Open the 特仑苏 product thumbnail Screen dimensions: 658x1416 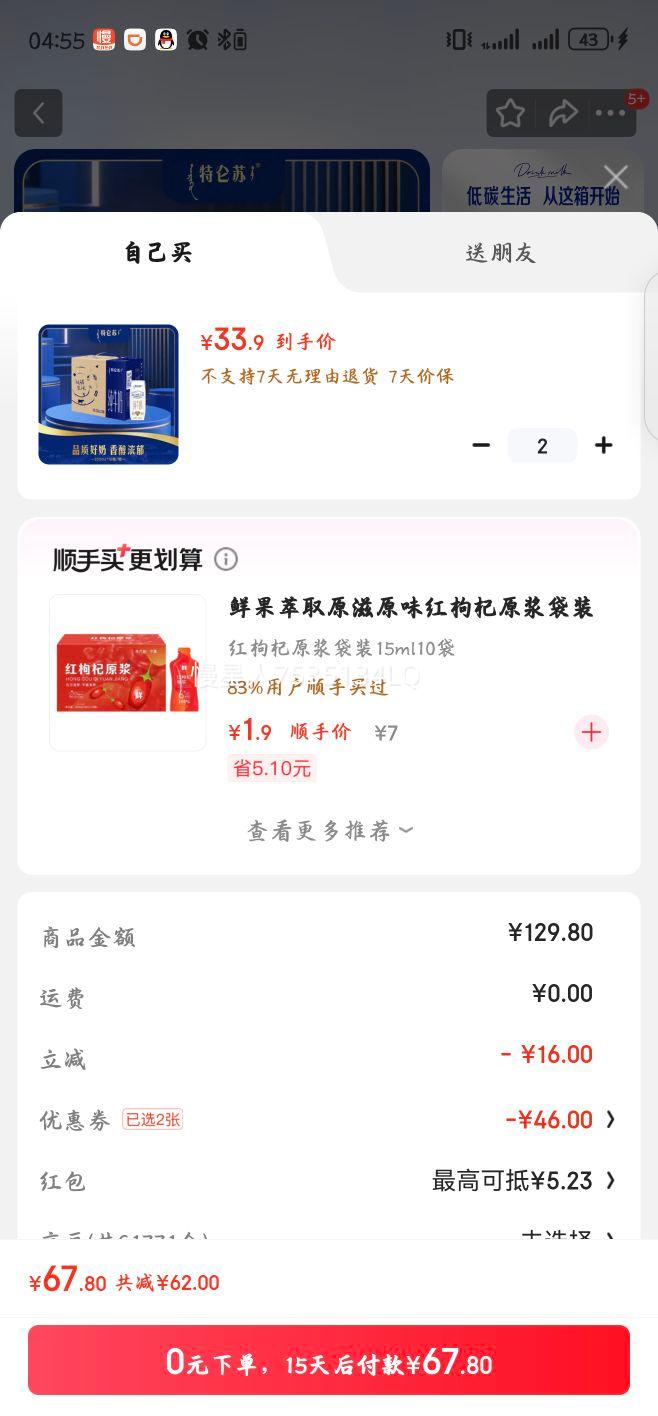click(x=108, y=394)
